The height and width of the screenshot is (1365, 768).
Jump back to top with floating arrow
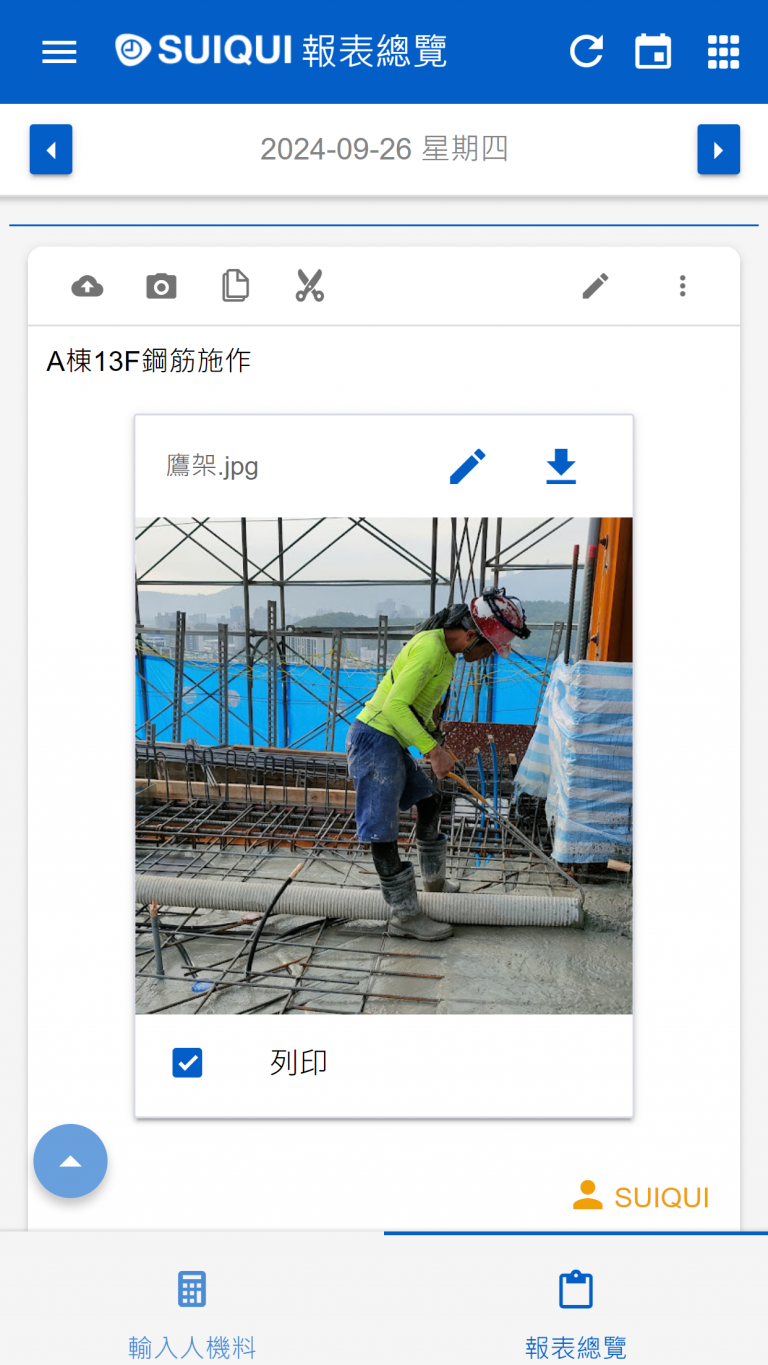[x=70, y=1161]
